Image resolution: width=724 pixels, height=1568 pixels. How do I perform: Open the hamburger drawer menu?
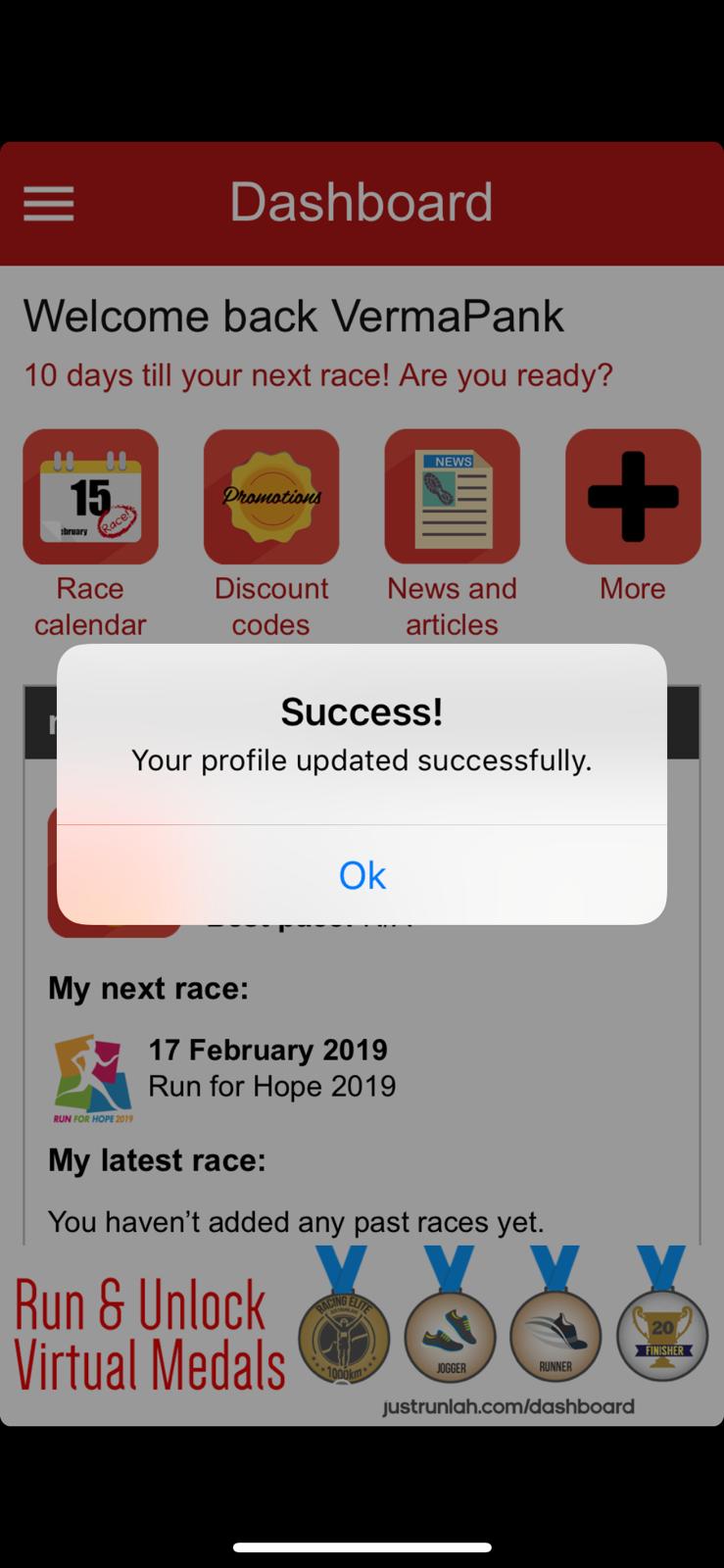(x=49, y=204)
